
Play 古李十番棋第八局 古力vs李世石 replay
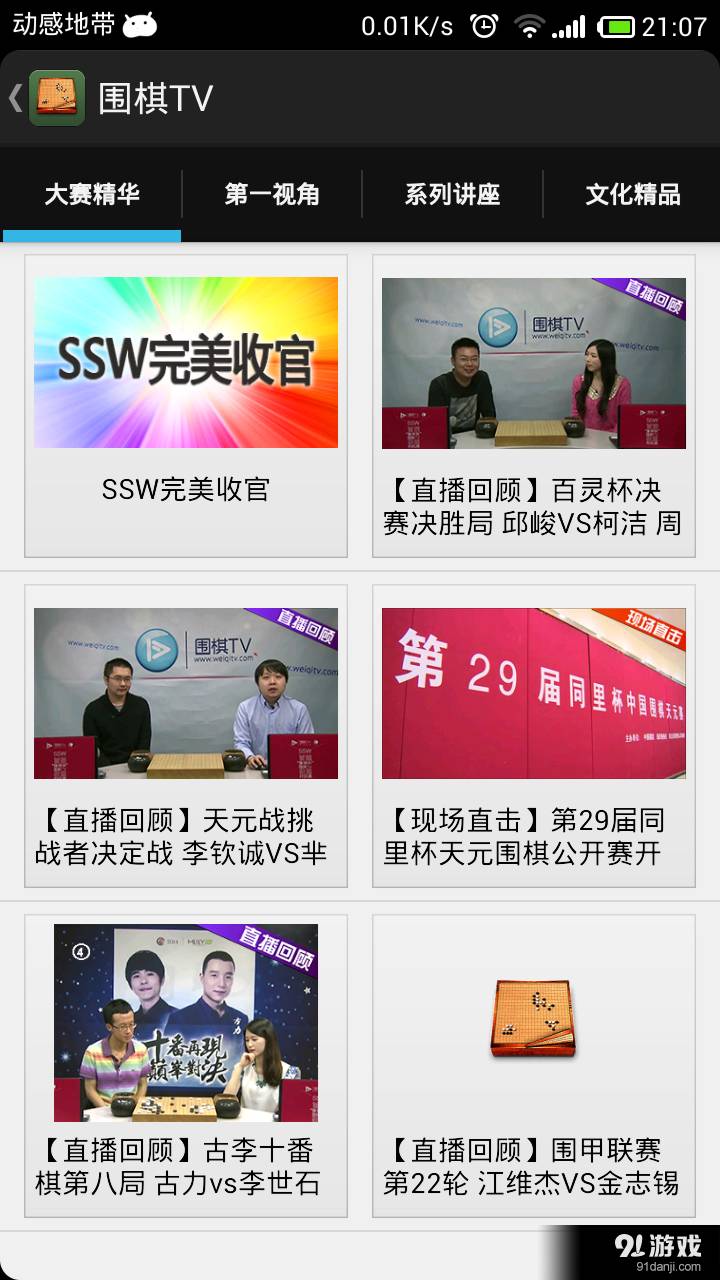[186, 1065]
